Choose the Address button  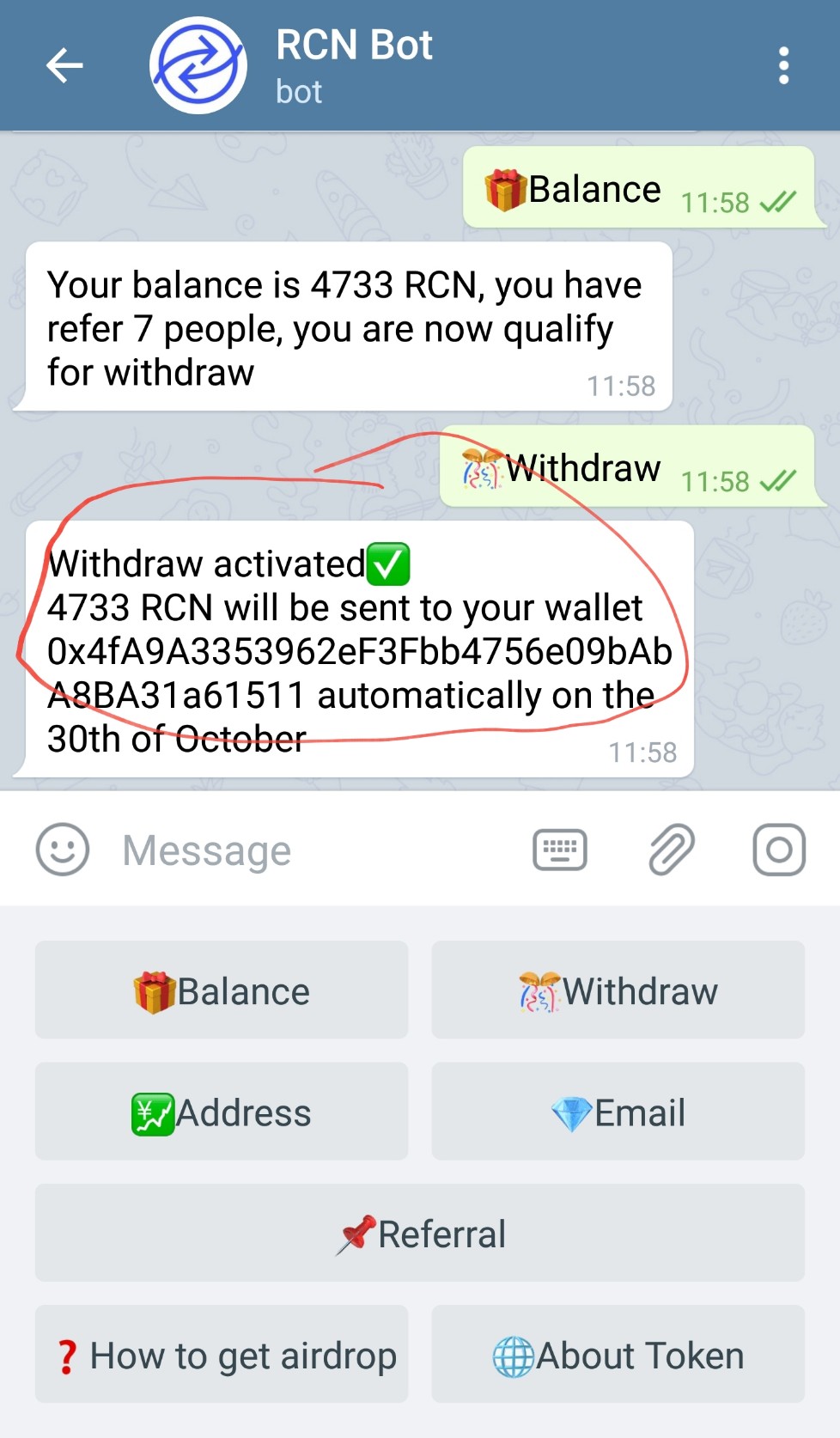(222, 1112)
